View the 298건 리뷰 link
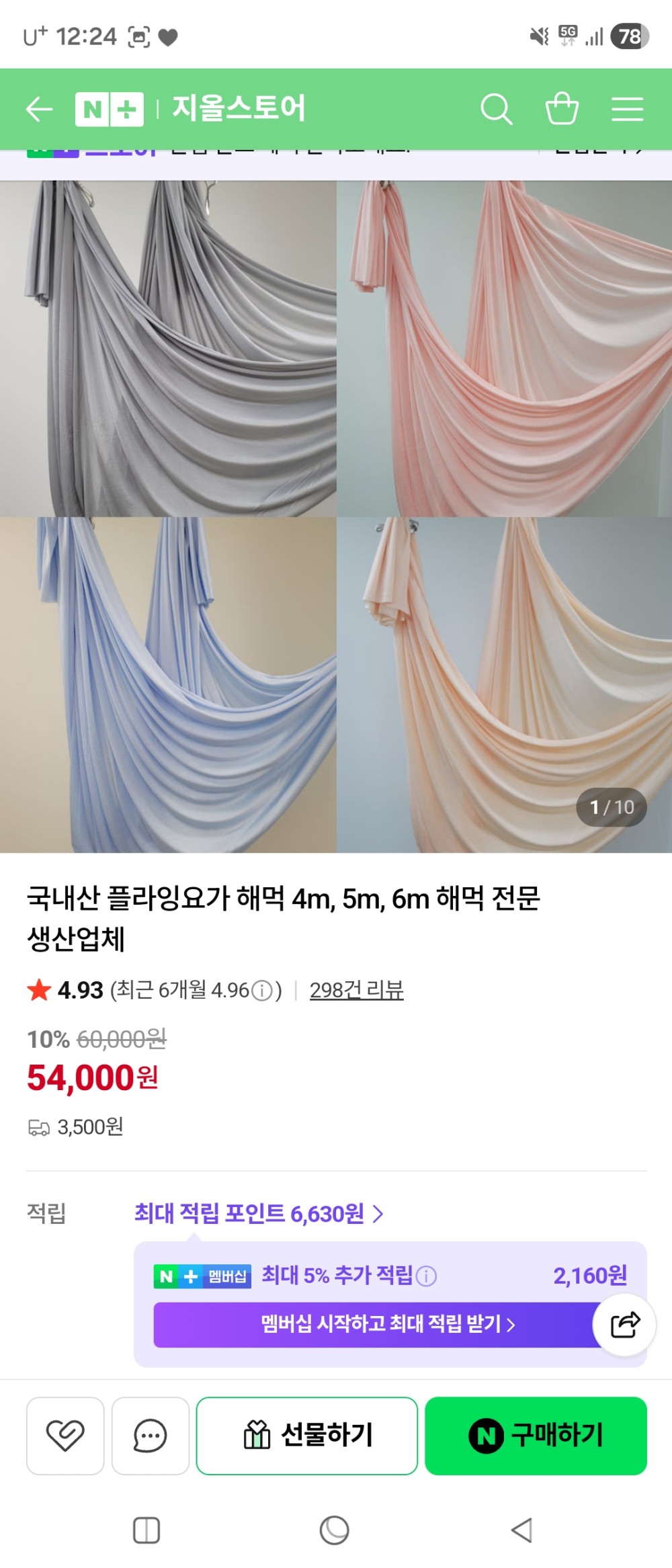The width and height of the screenshot is (672, 1568). [x=356, y=990]
